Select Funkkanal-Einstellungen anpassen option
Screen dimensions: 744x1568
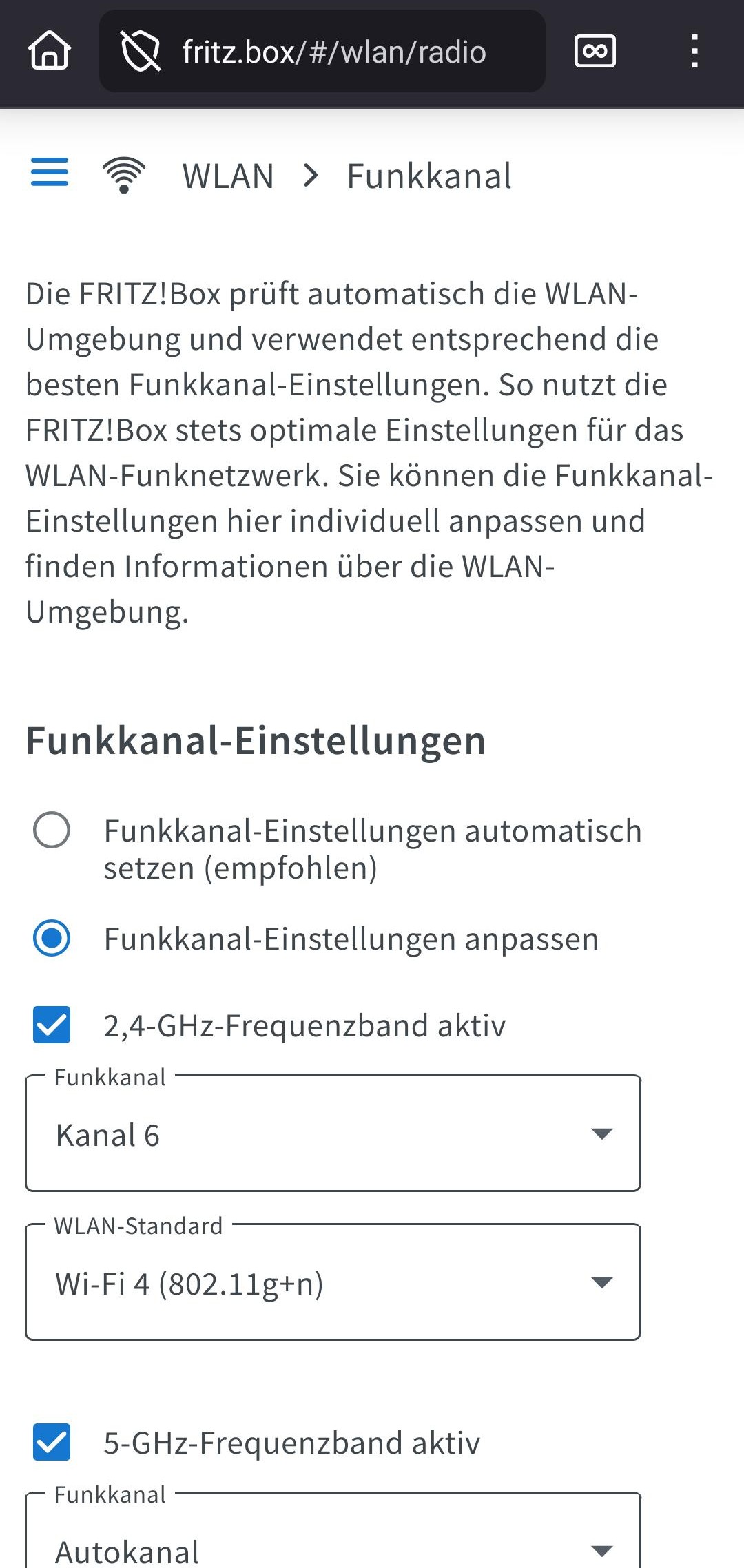[52, 938]
